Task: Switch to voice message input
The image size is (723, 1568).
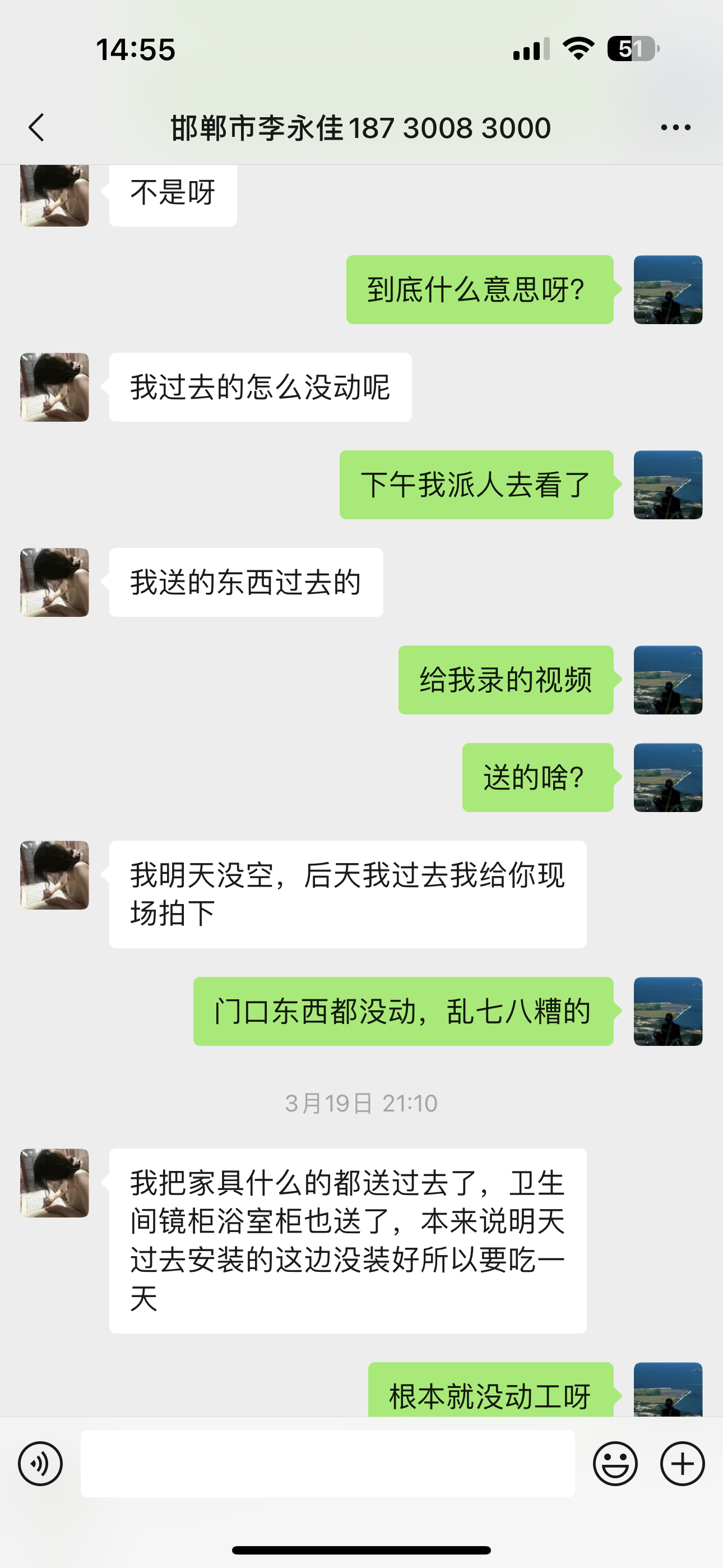Action: [x=40, y=1463]
